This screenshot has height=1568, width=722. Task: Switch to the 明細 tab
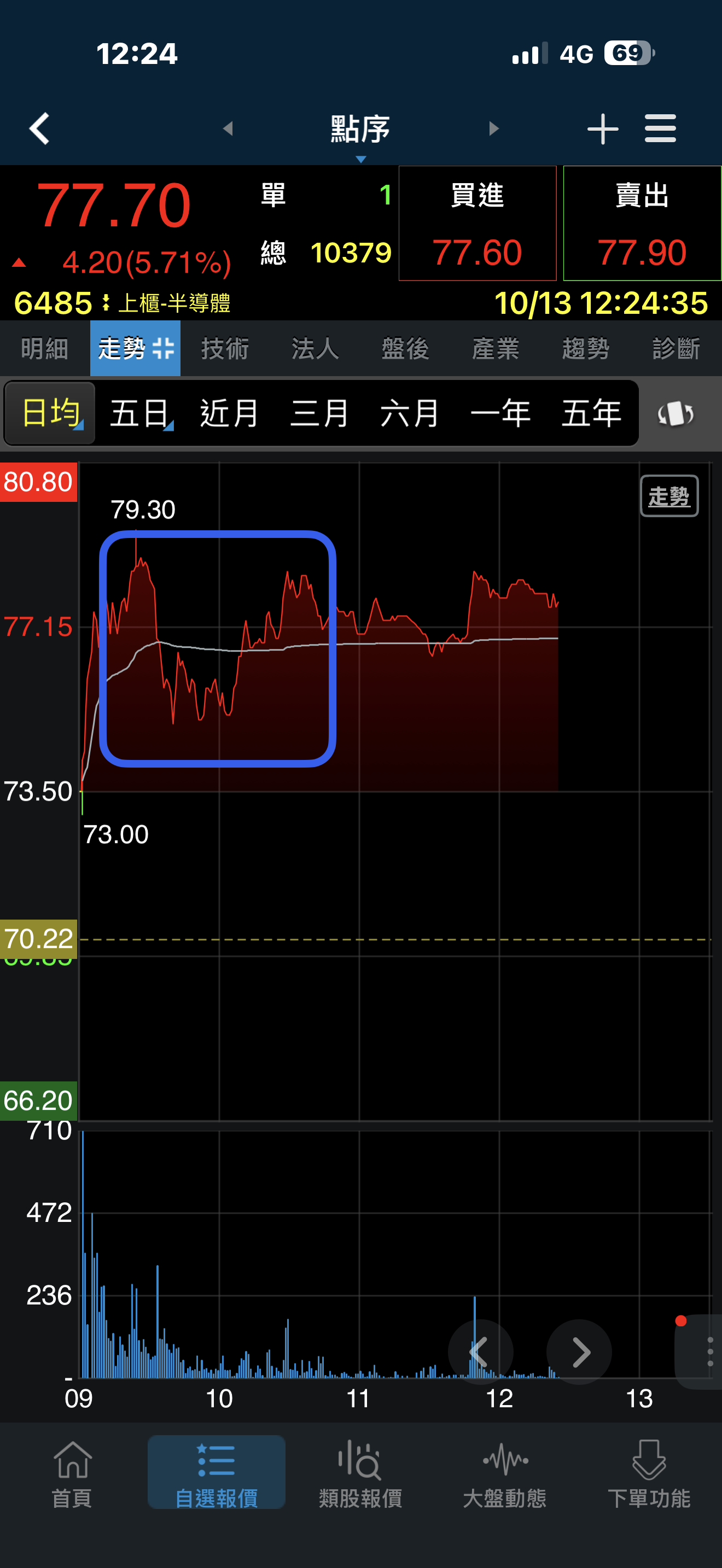[x=44, y=349]
